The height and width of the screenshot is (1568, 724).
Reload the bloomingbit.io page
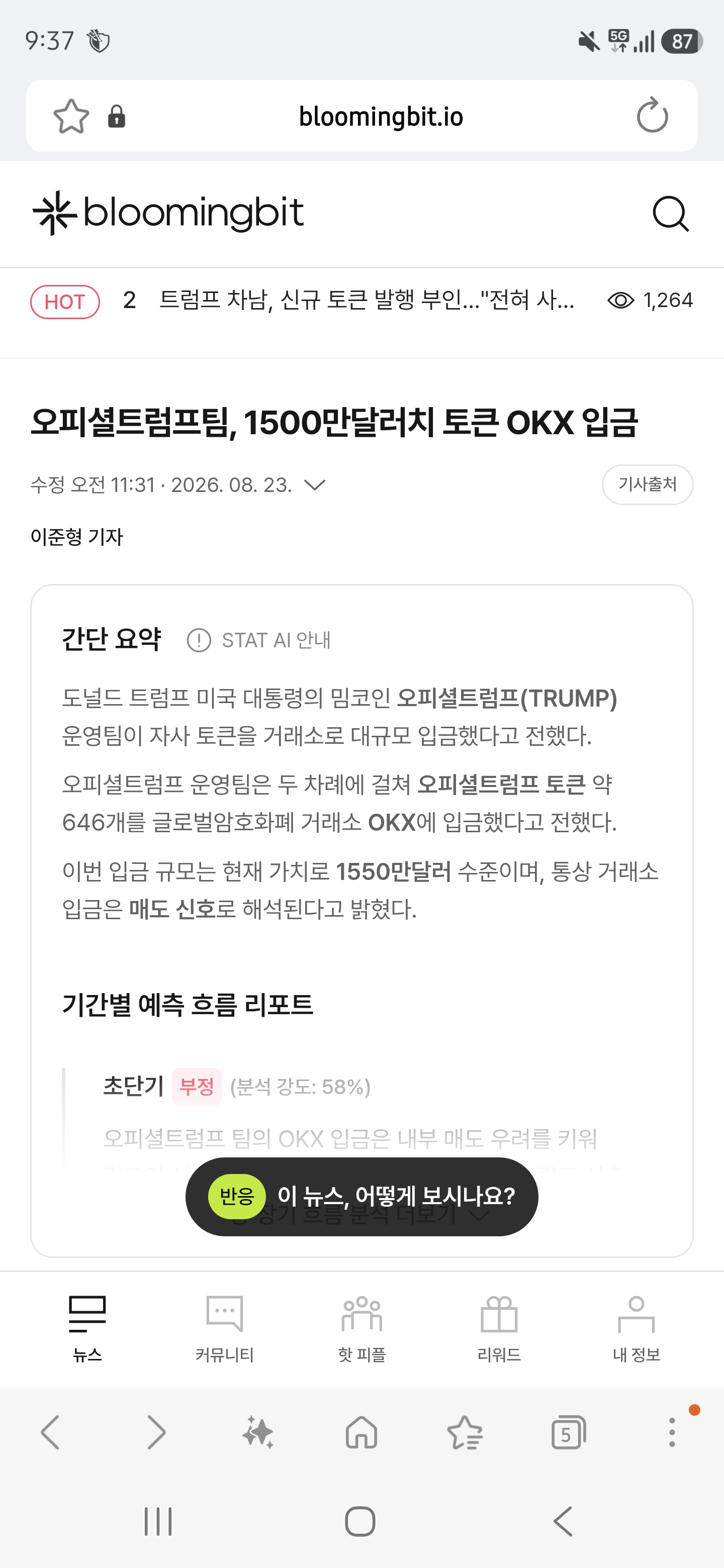652,115
